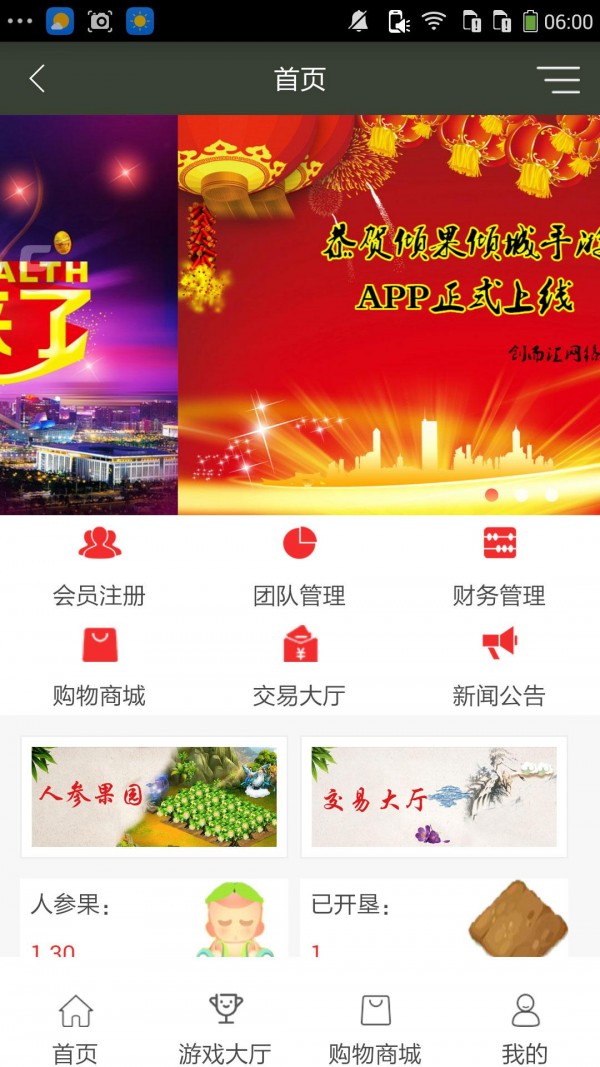Open 财务管理
This screenshot has height=1067, width=600.
coord(499,567)
